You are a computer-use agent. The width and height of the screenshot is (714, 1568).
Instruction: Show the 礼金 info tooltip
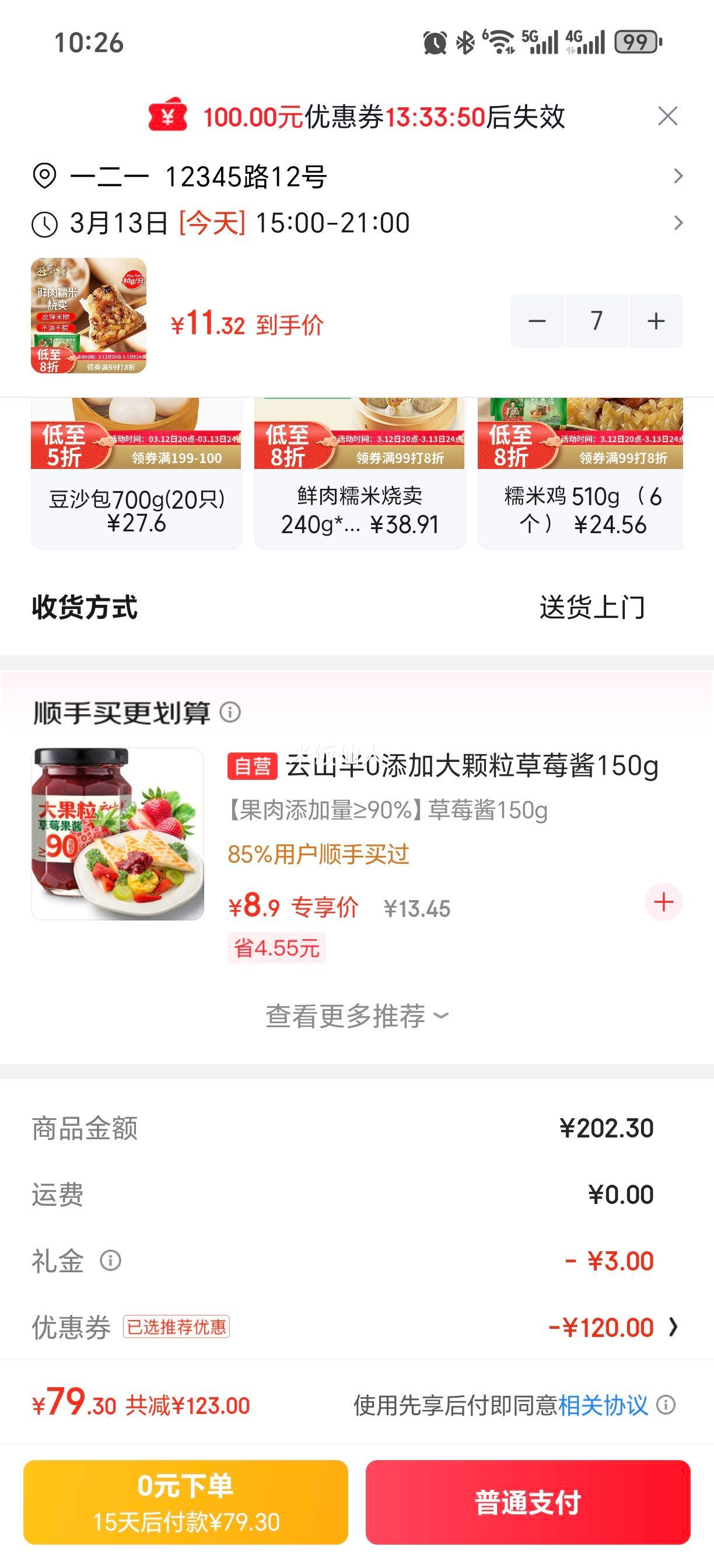(x=110, y=1260)
